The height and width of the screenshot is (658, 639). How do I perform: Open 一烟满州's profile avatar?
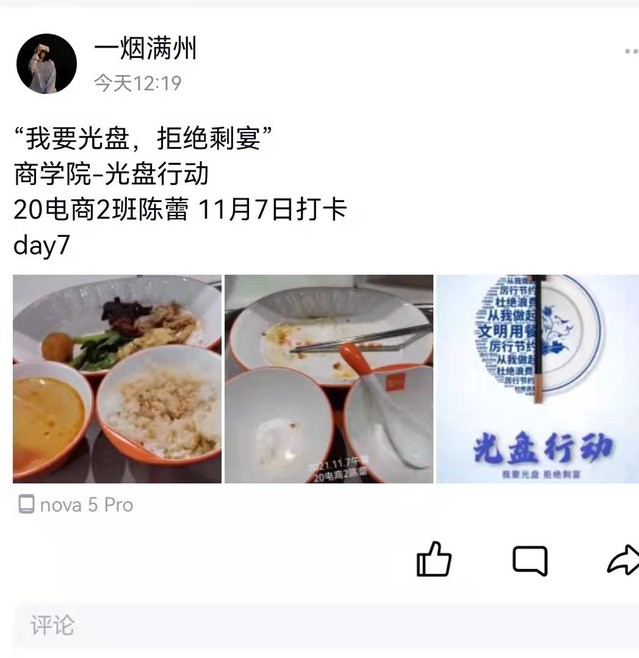46,64
